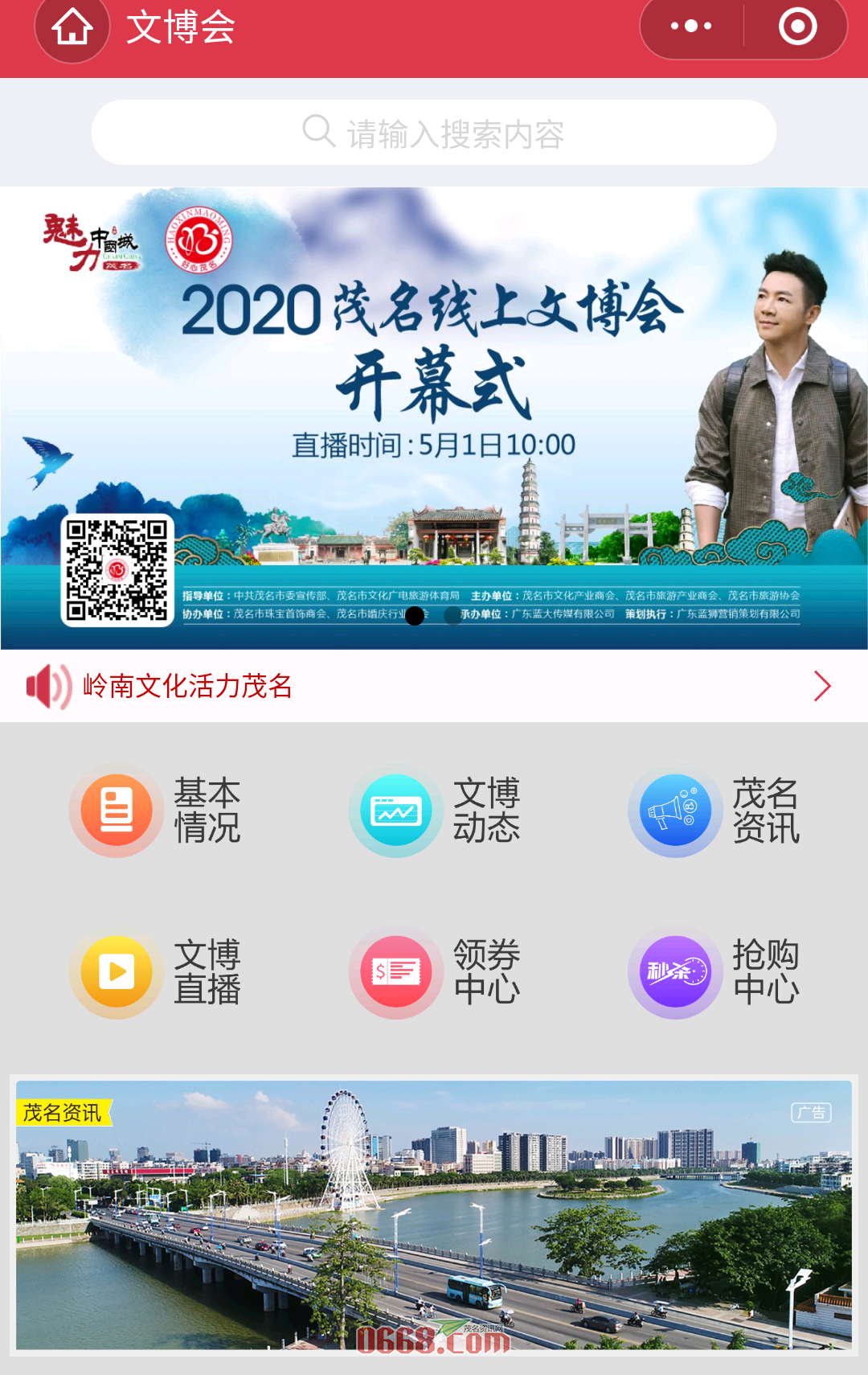Open the 基本情况 section icon
This screenshot has height=1375, width=868.
[x=116, y=811]
